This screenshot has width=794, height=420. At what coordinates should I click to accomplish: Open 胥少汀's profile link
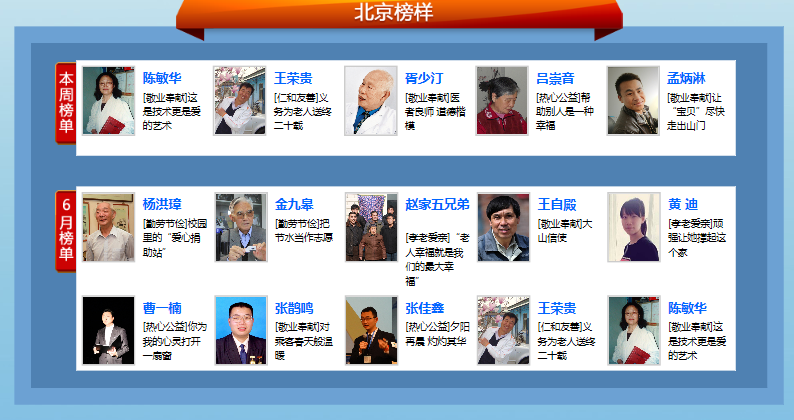[424, 79]
